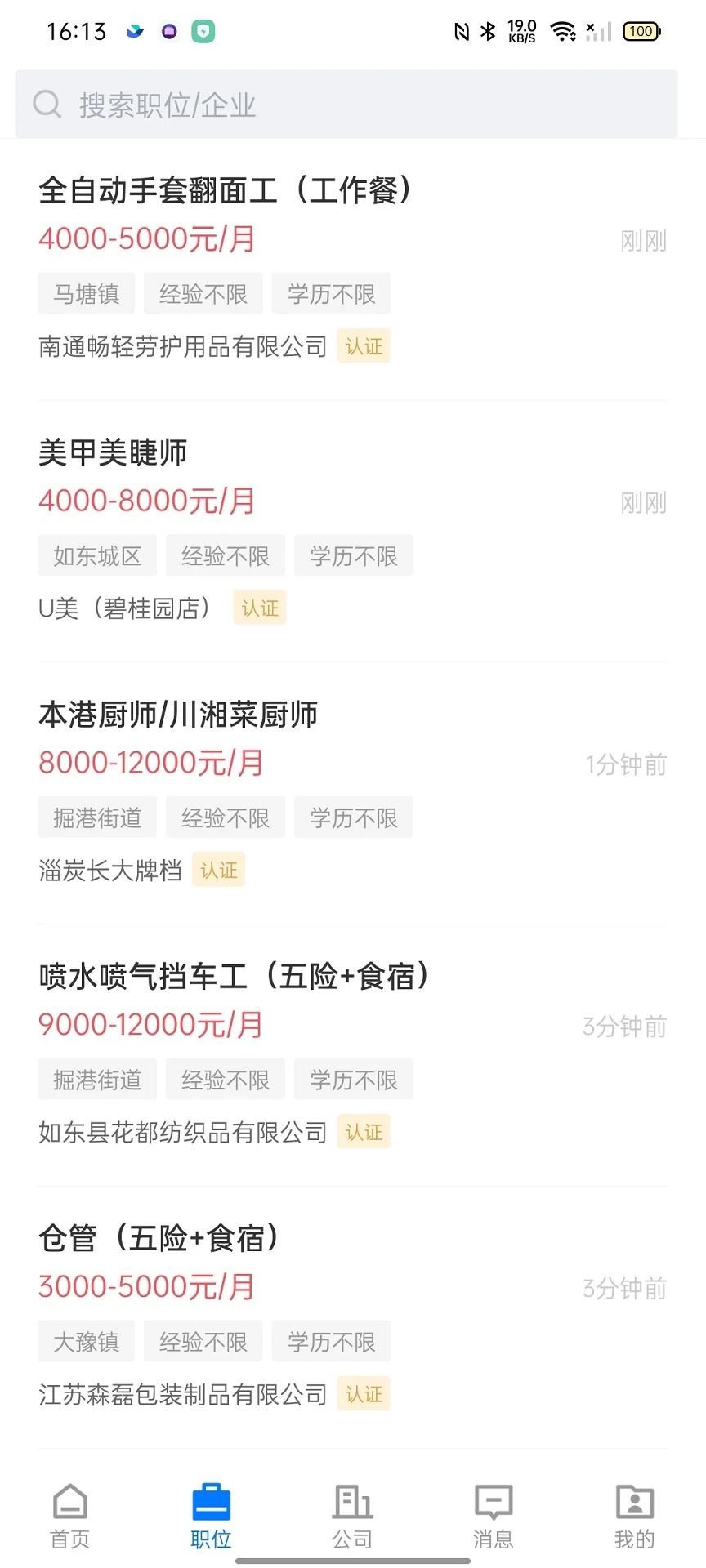Image resolution: width=706 pixels, height=1568 pixels.
Task: Open the 消息 tab
Action: (x=494, y=1517)
